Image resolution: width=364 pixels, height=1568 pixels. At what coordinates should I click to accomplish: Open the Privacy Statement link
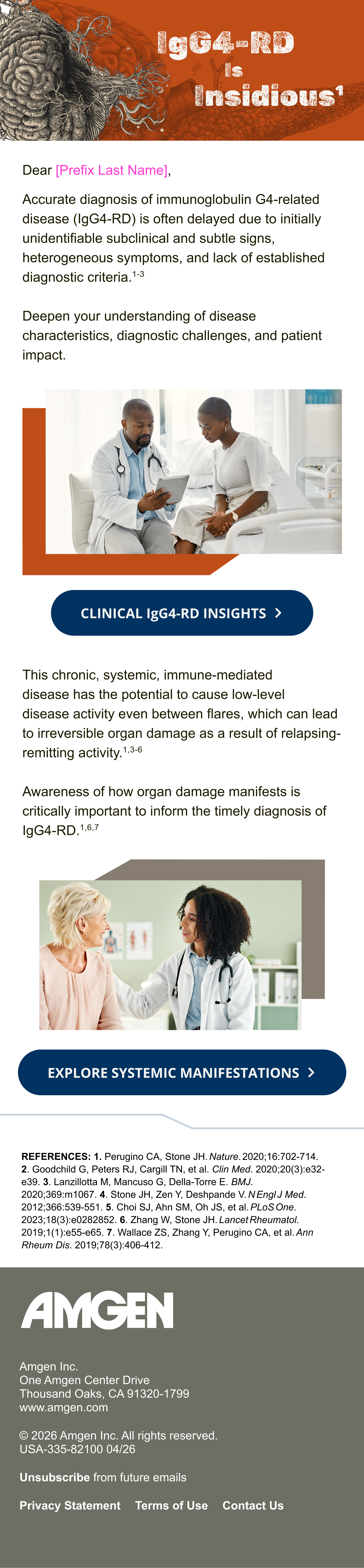(x=70, y=1505)
